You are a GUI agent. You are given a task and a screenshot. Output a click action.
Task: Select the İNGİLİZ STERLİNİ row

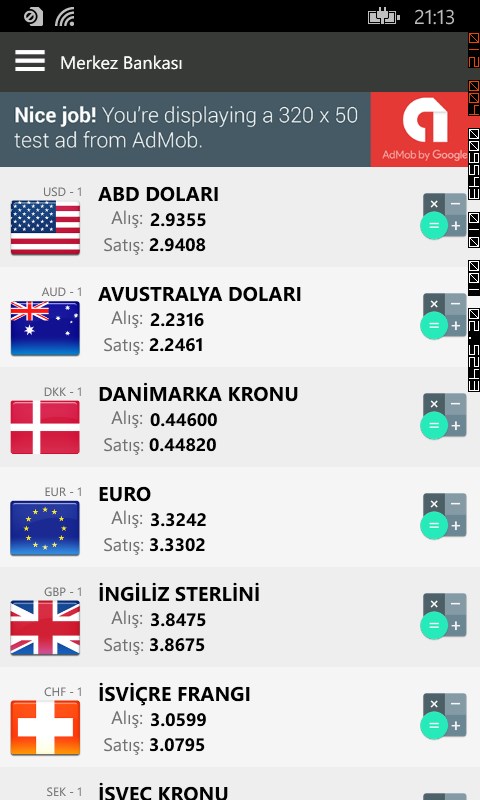(234, 617)
